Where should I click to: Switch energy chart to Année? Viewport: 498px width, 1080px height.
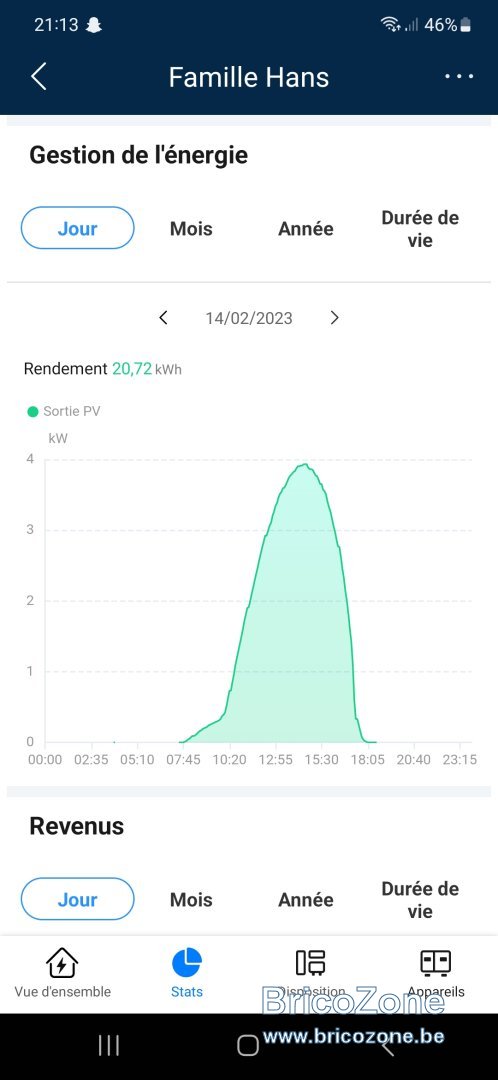(306, 229)
